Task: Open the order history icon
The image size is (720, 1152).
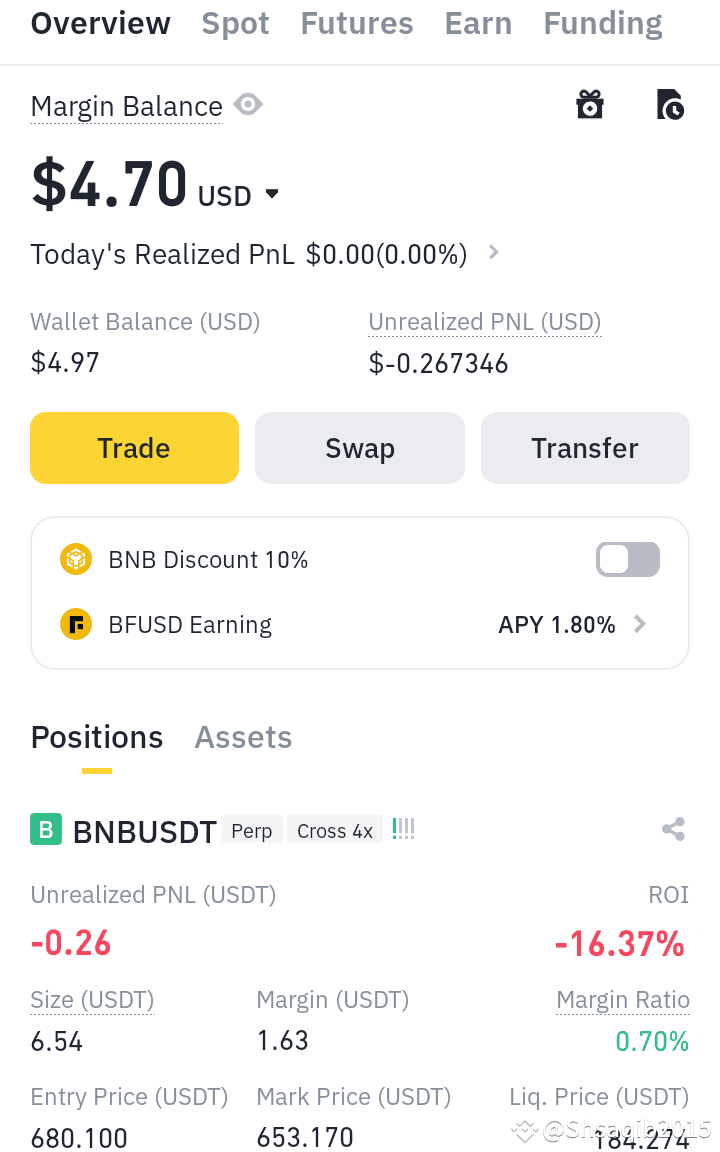Action: [669, 104]
